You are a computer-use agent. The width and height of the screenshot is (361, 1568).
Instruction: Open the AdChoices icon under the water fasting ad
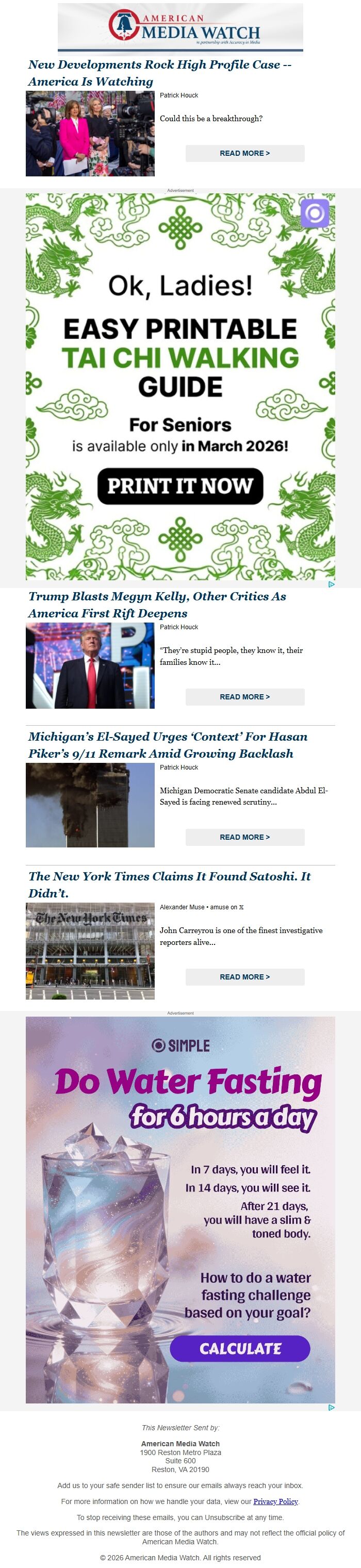click(331, 1407)
